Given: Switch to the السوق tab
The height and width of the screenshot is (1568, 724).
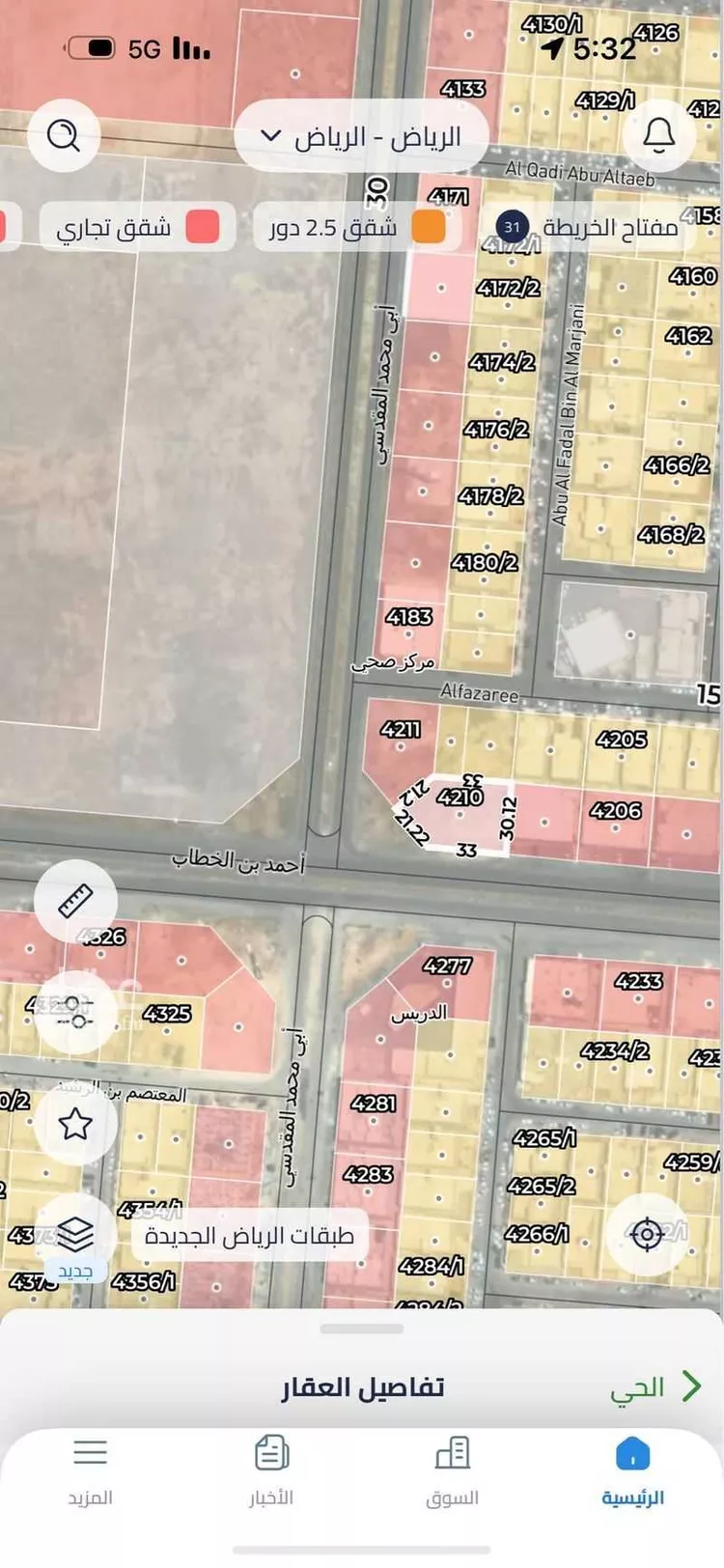Looking at the screenshot, I should click(452, 1471).
